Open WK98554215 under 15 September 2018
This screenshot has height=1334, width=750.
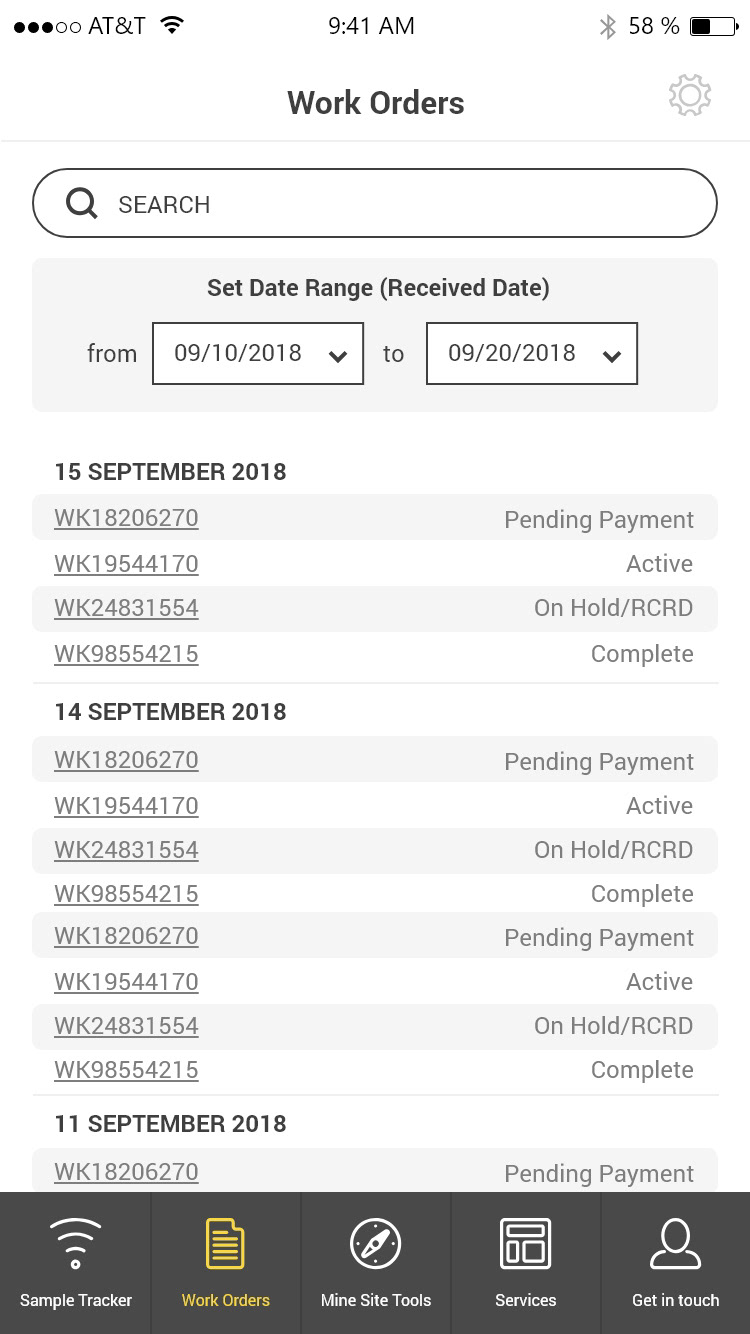point(126,654)
